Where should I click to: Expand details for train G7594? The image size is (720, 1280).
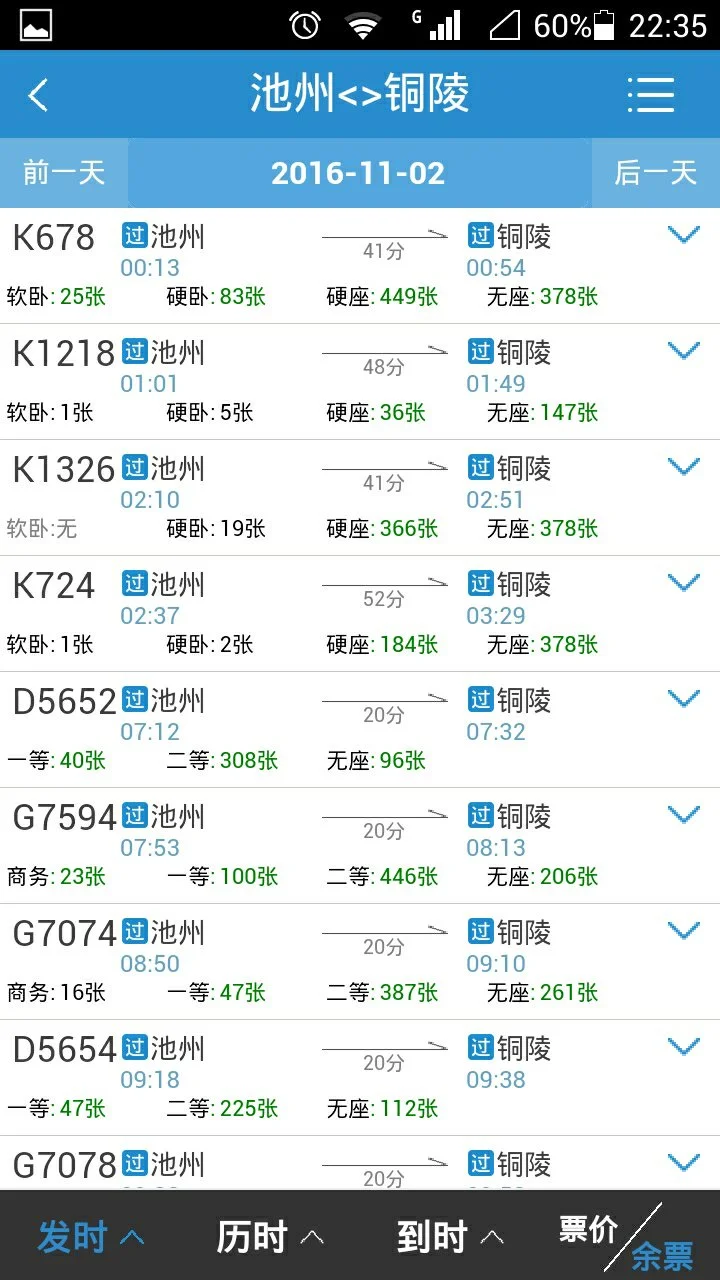pyautogui.click(x=684, y=813)
